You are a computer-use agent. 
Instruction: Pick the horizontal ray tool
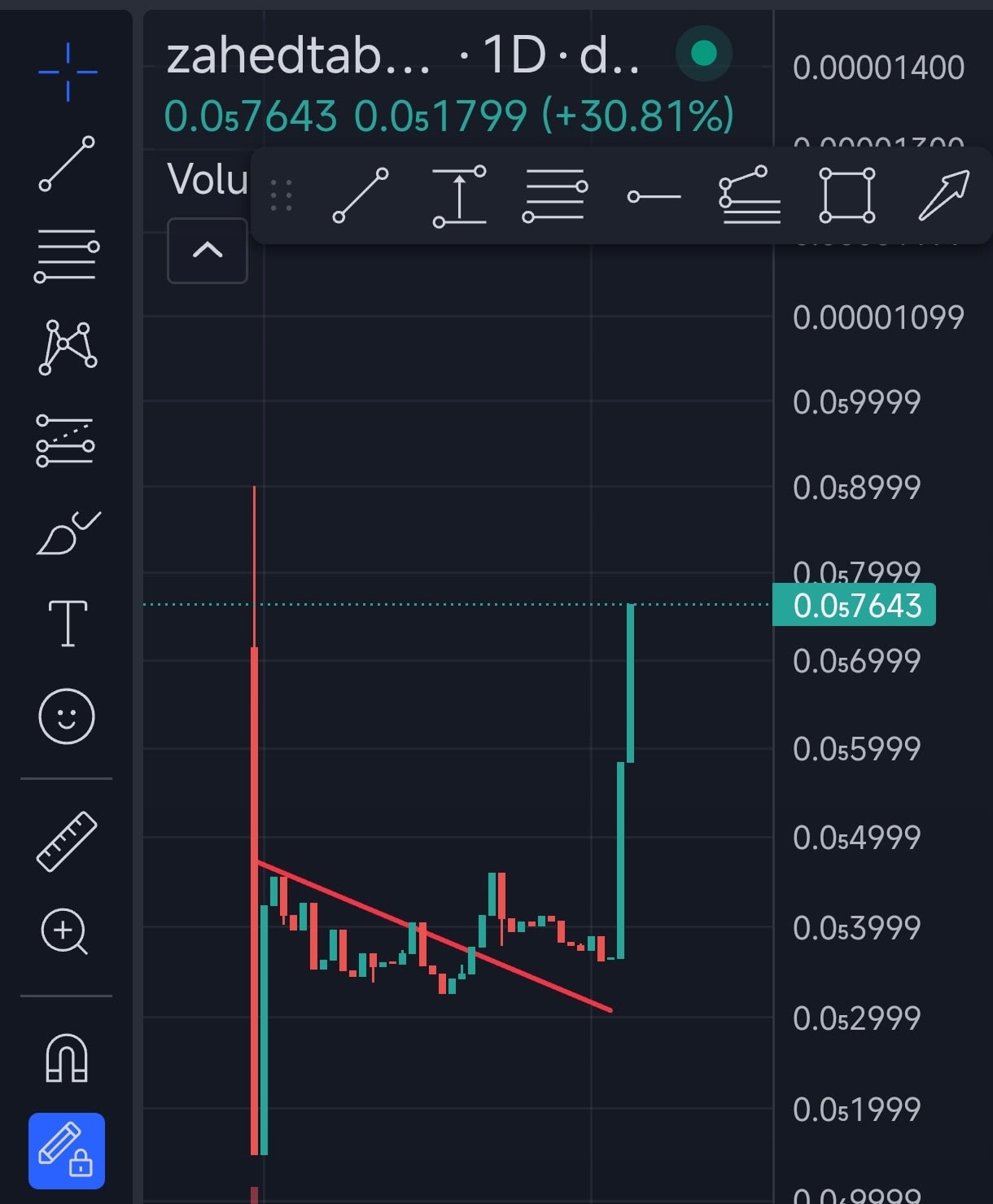click(654, 196)
